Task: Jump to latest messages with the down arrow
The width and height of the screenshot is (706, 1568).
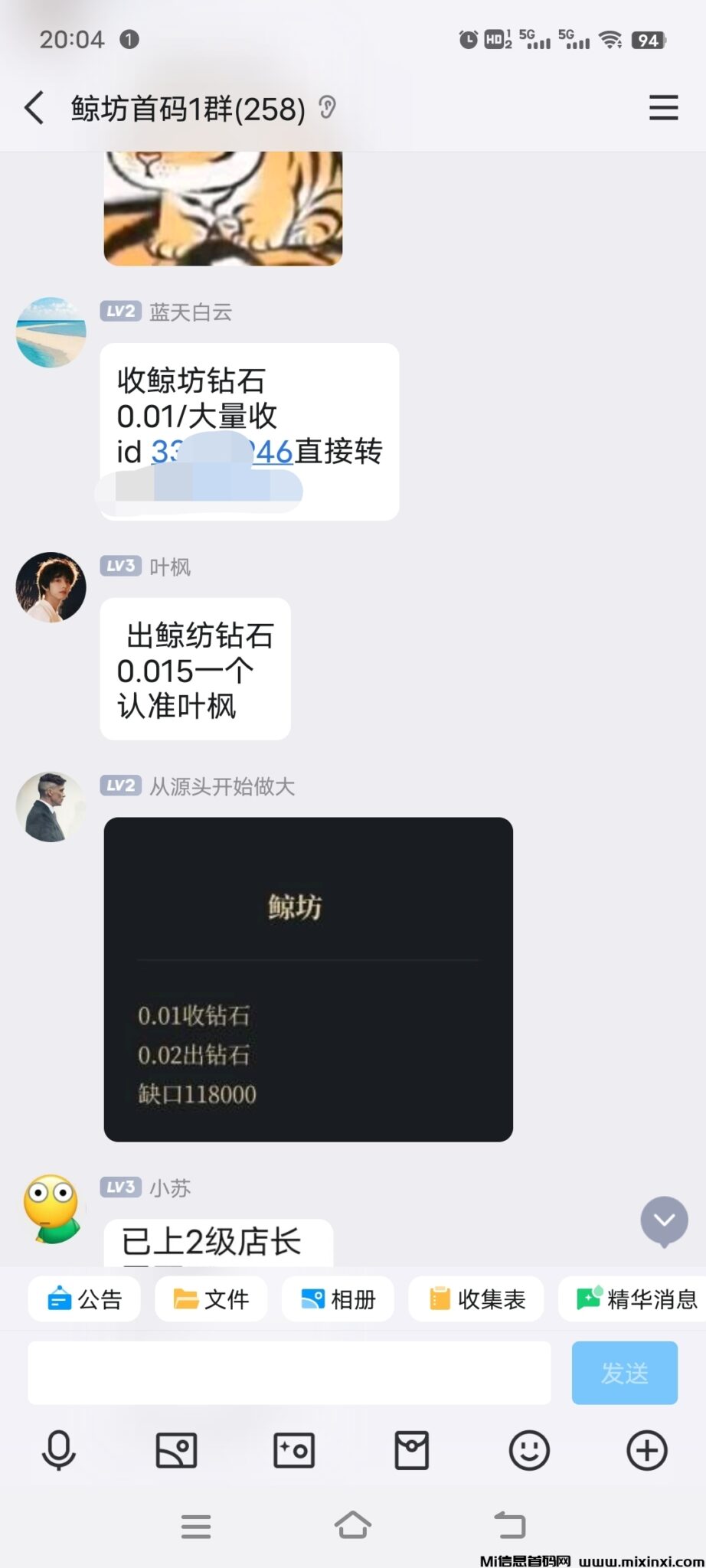Action: tap(664, 1220)
